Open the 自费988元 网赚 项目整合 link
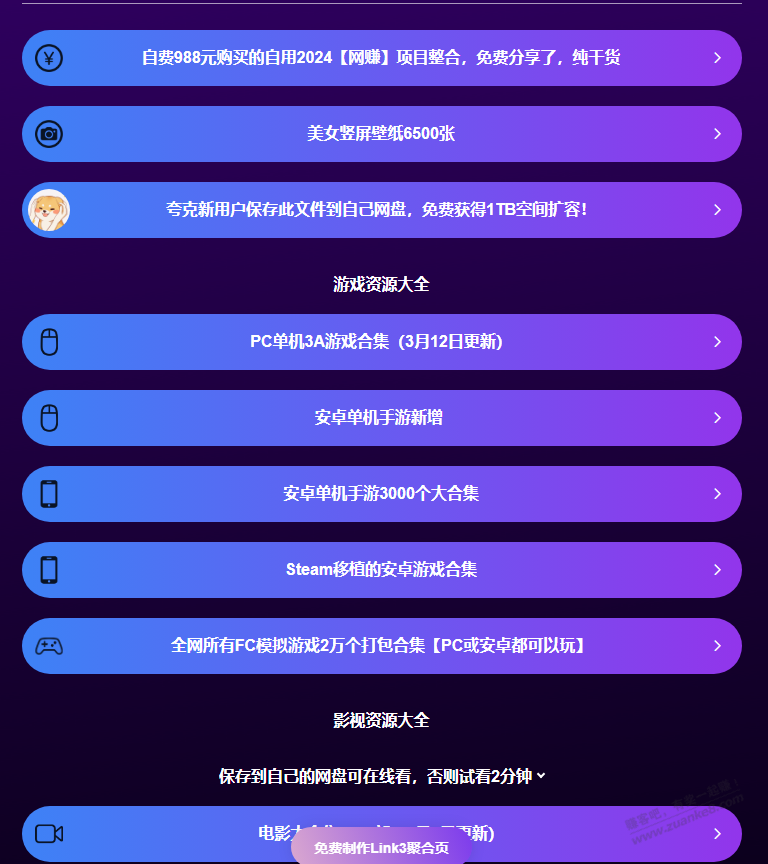Viewport: 768px width, 864px height. tap(381, 58)
